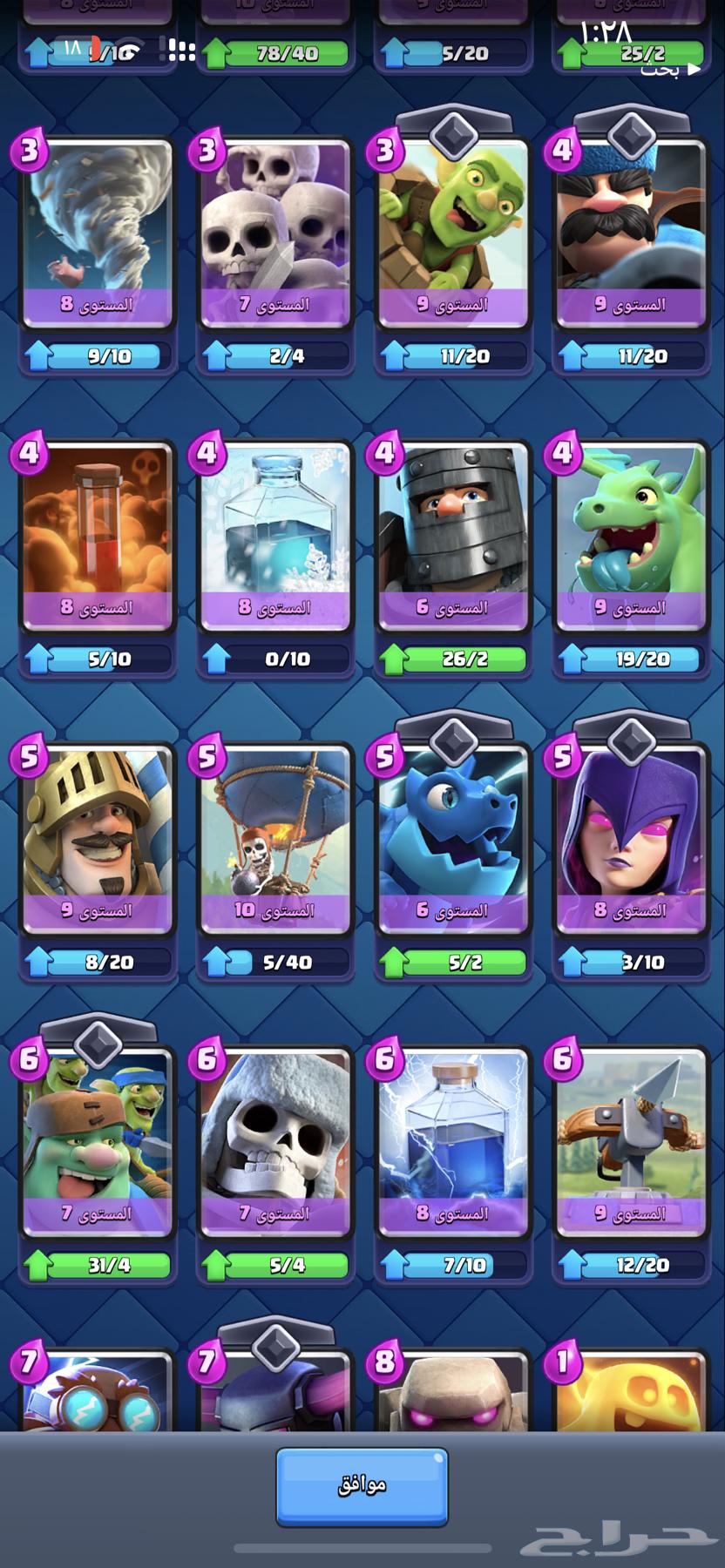Open the Lightning spell card
Screen dimensions: 725x1568
pyautogui.click(x=452, y=1142)
